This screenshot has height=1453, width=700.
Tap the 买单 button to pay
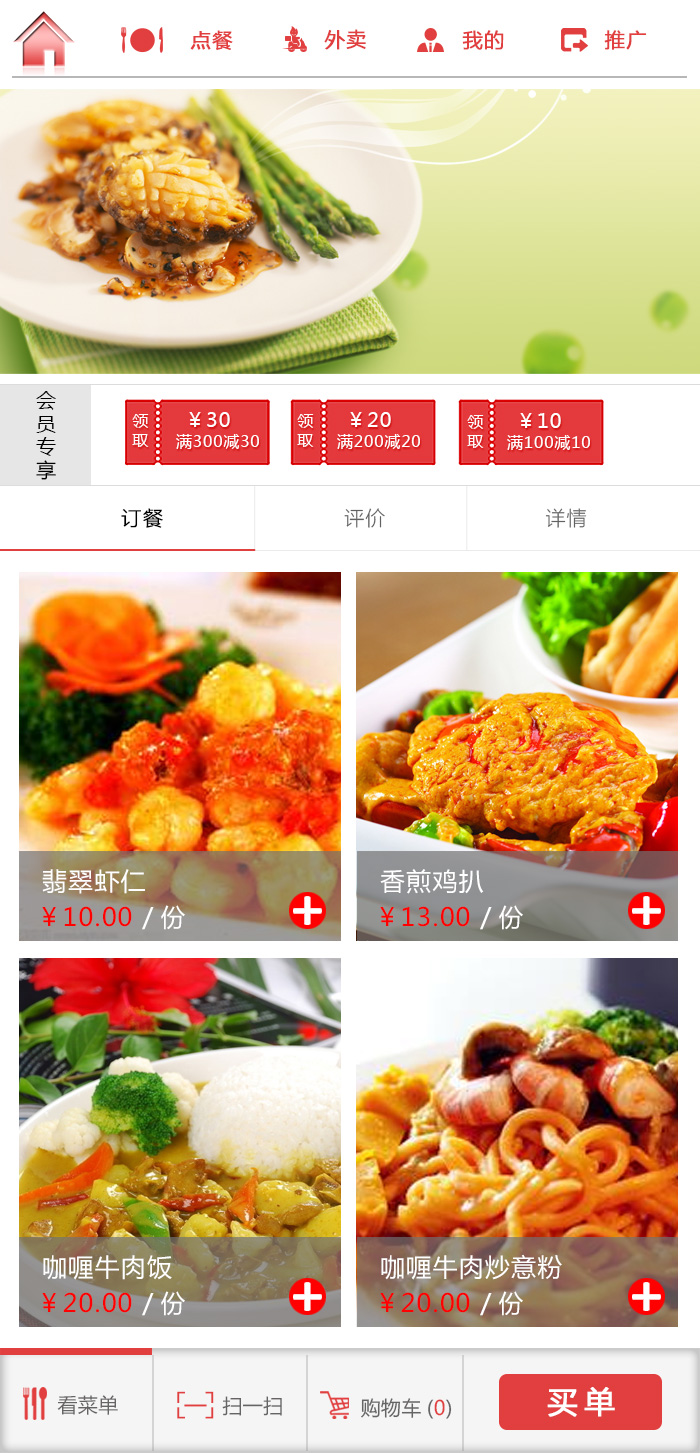pyautogui.click(x=580, y=1402)
